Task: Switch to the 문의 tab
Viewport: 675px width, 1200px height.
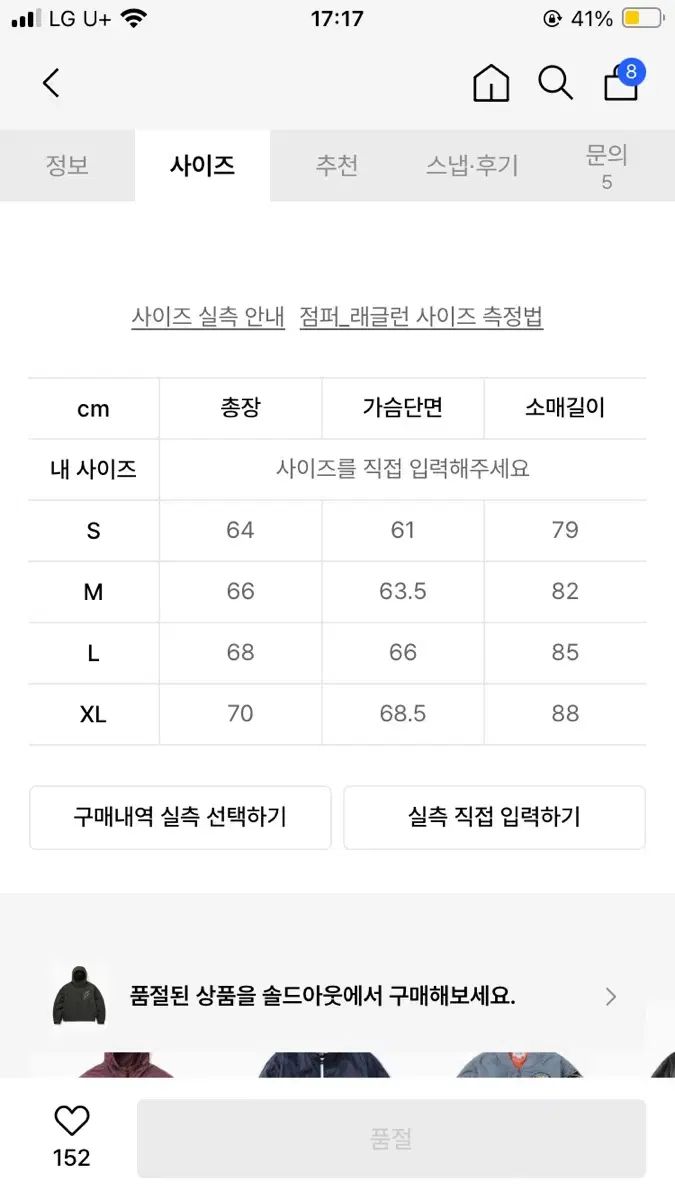Action: click(x=607, y=166)
